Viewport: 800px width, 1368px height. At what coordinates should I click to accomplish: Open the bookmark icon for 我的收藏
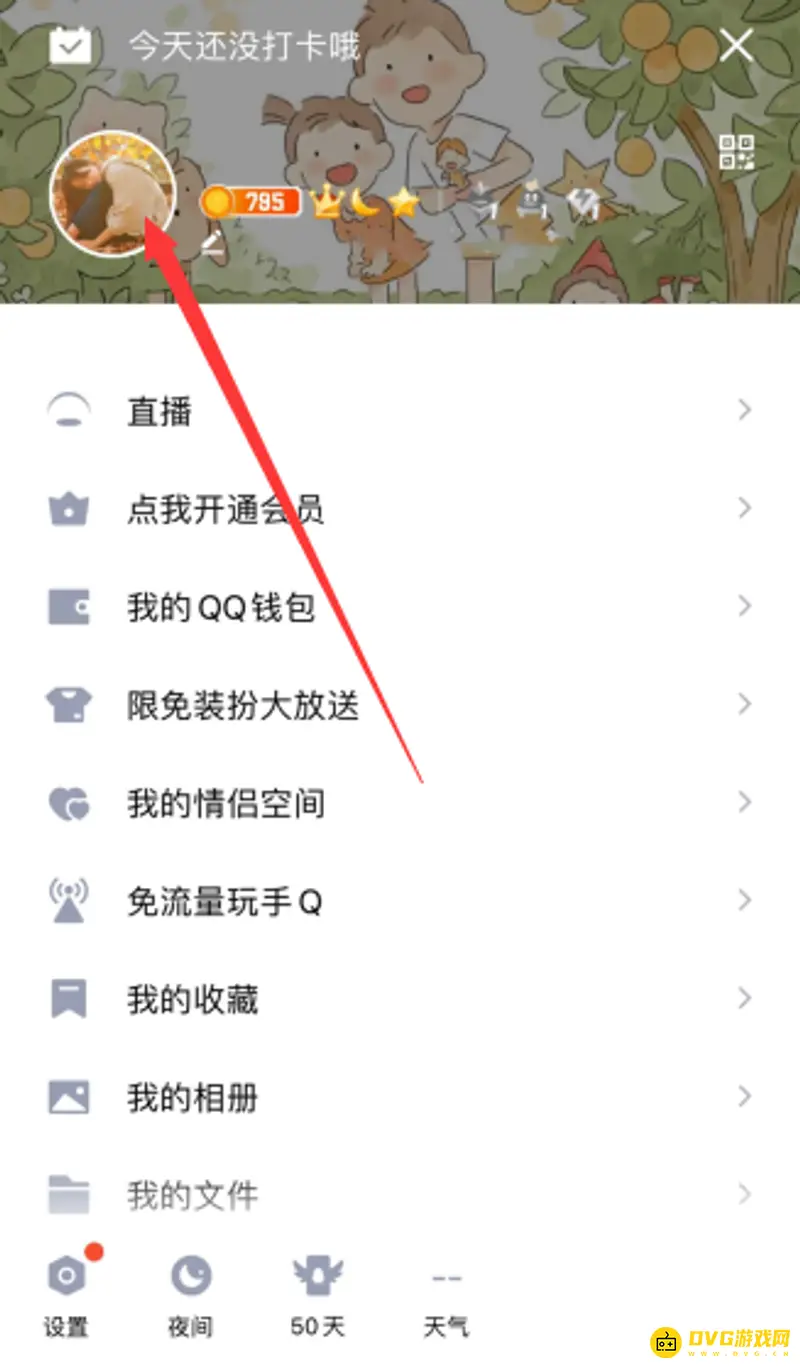(x=66, y=998)
